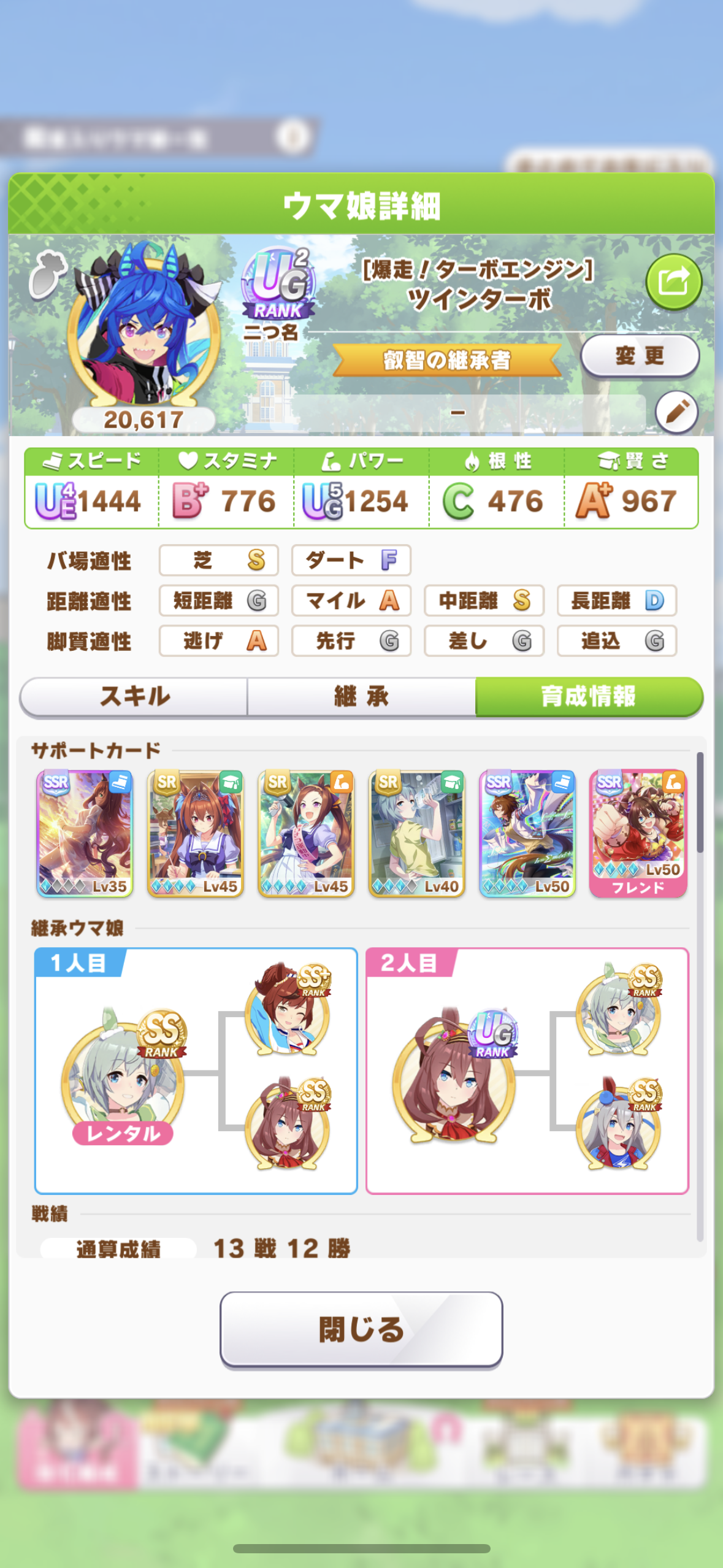
Task: Switch to the スキル tab
Action: tap(134, 696)
